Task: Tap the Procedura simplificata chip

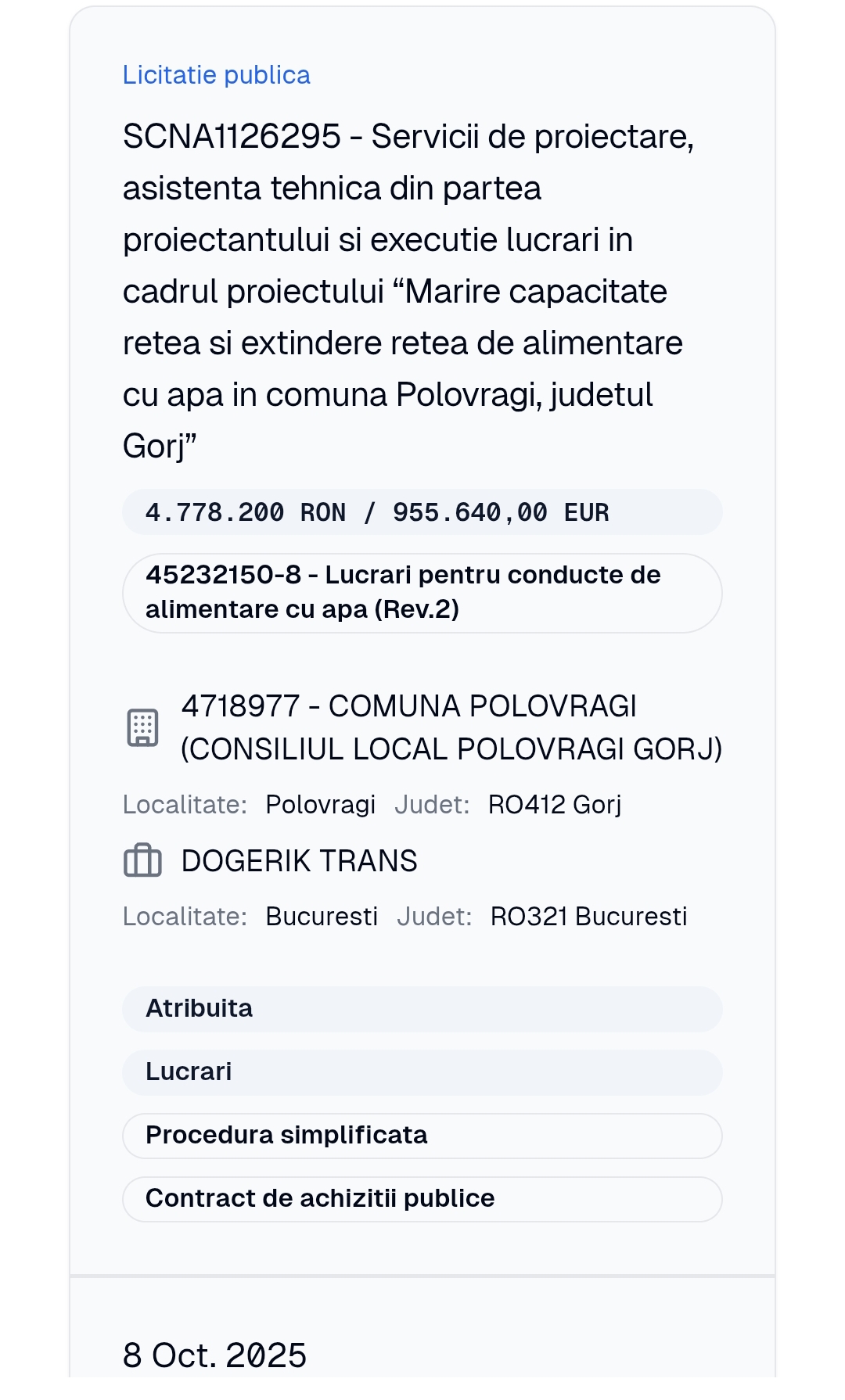Action: pyautogui.click(x=422, y=1136)
